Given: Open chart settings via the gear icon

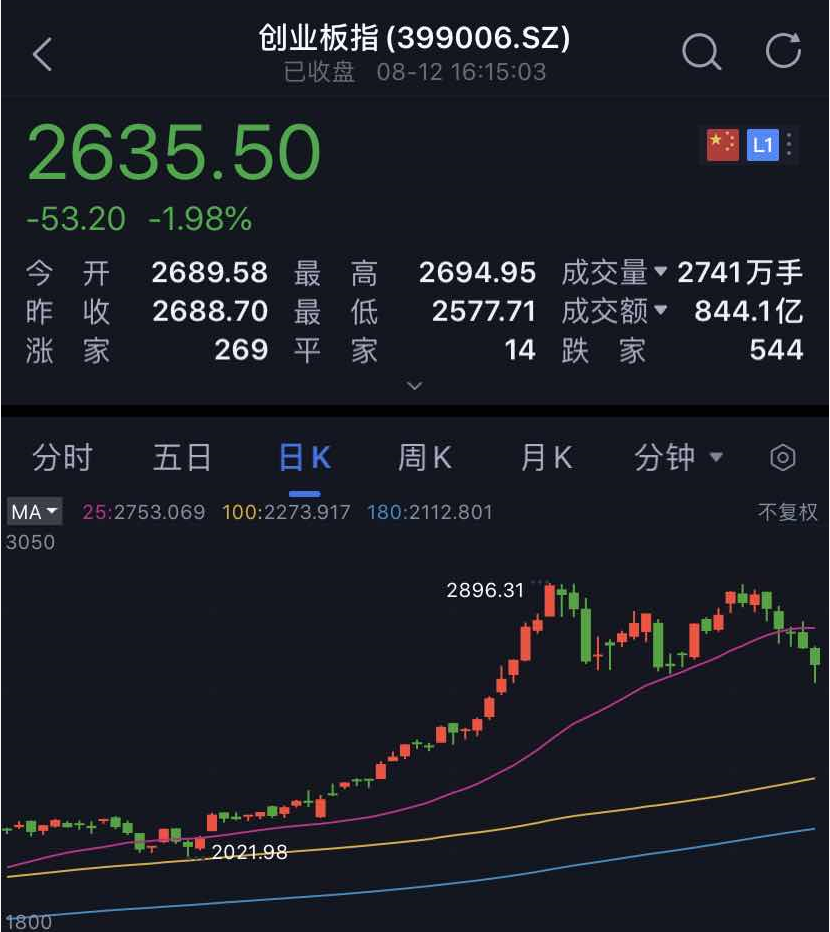Looking at the screenshot, I should pyautogui.click(x=783, y=457).
